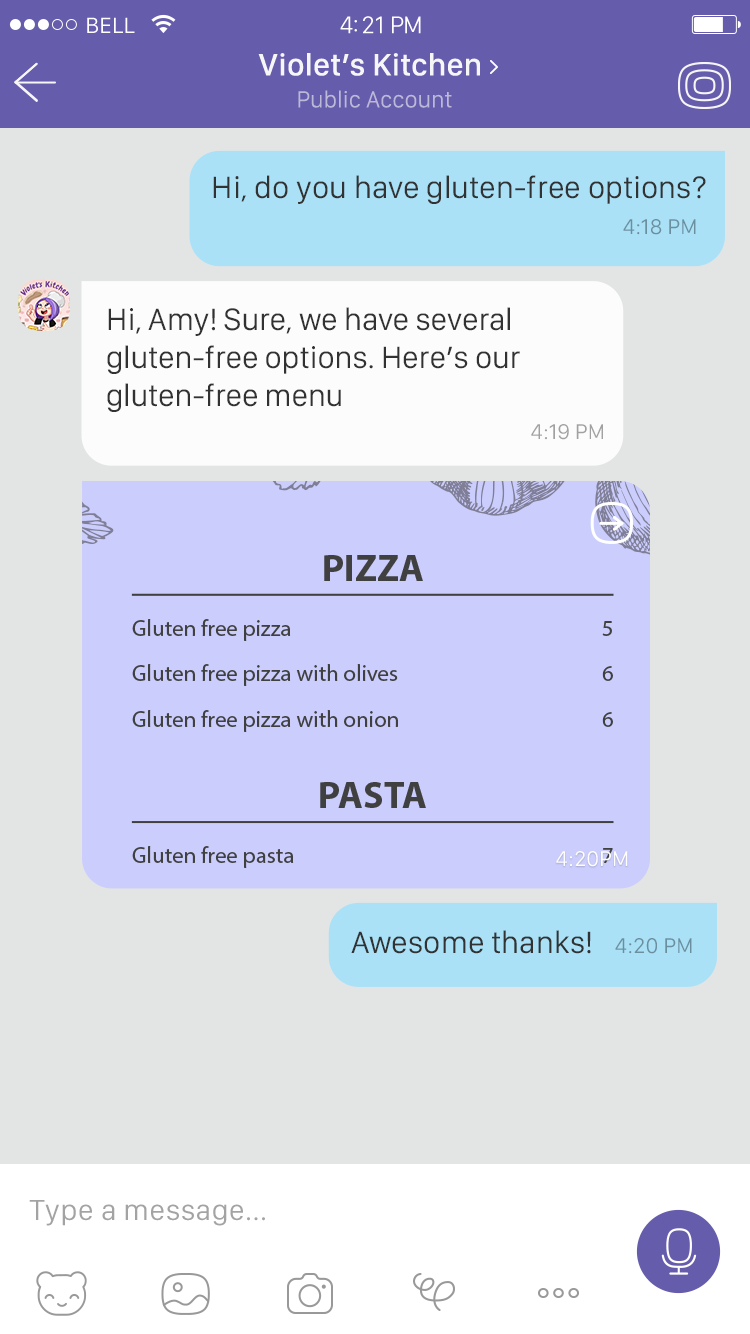Viewport: 750px width, 1334px height.
Task: Open Violet's Kitchen account details
Action: click(x=377, y=66)
